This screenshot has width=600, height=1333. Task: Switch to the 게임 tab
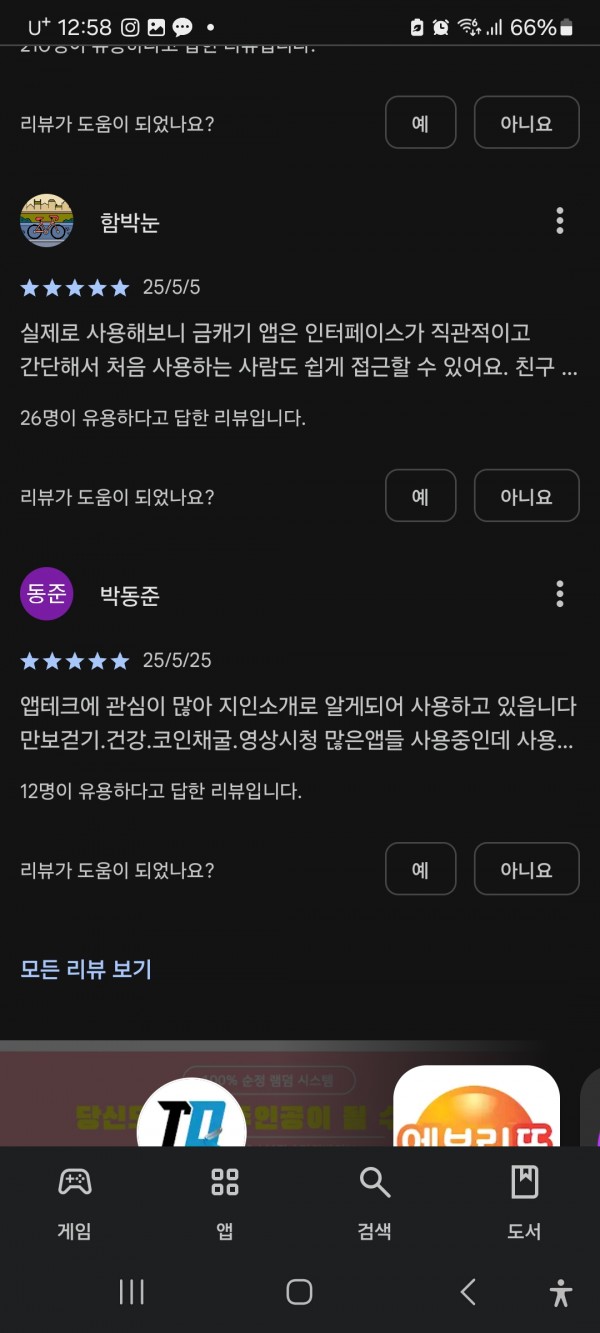tap(75, 1203)
